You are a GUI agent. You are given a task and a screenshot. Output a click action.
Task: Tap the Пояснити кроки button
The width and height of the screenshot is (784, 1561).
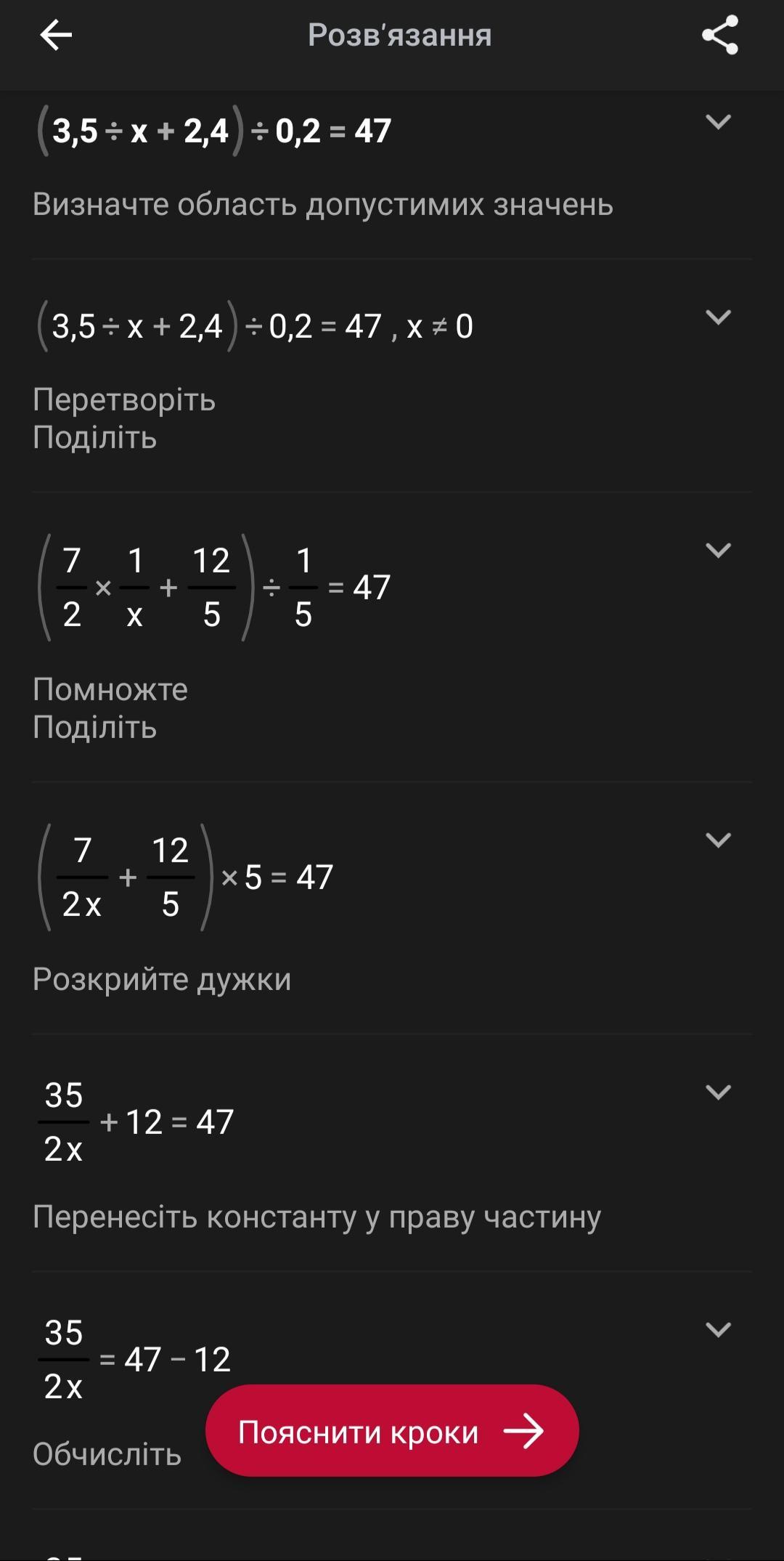(x=392, y=1431)
